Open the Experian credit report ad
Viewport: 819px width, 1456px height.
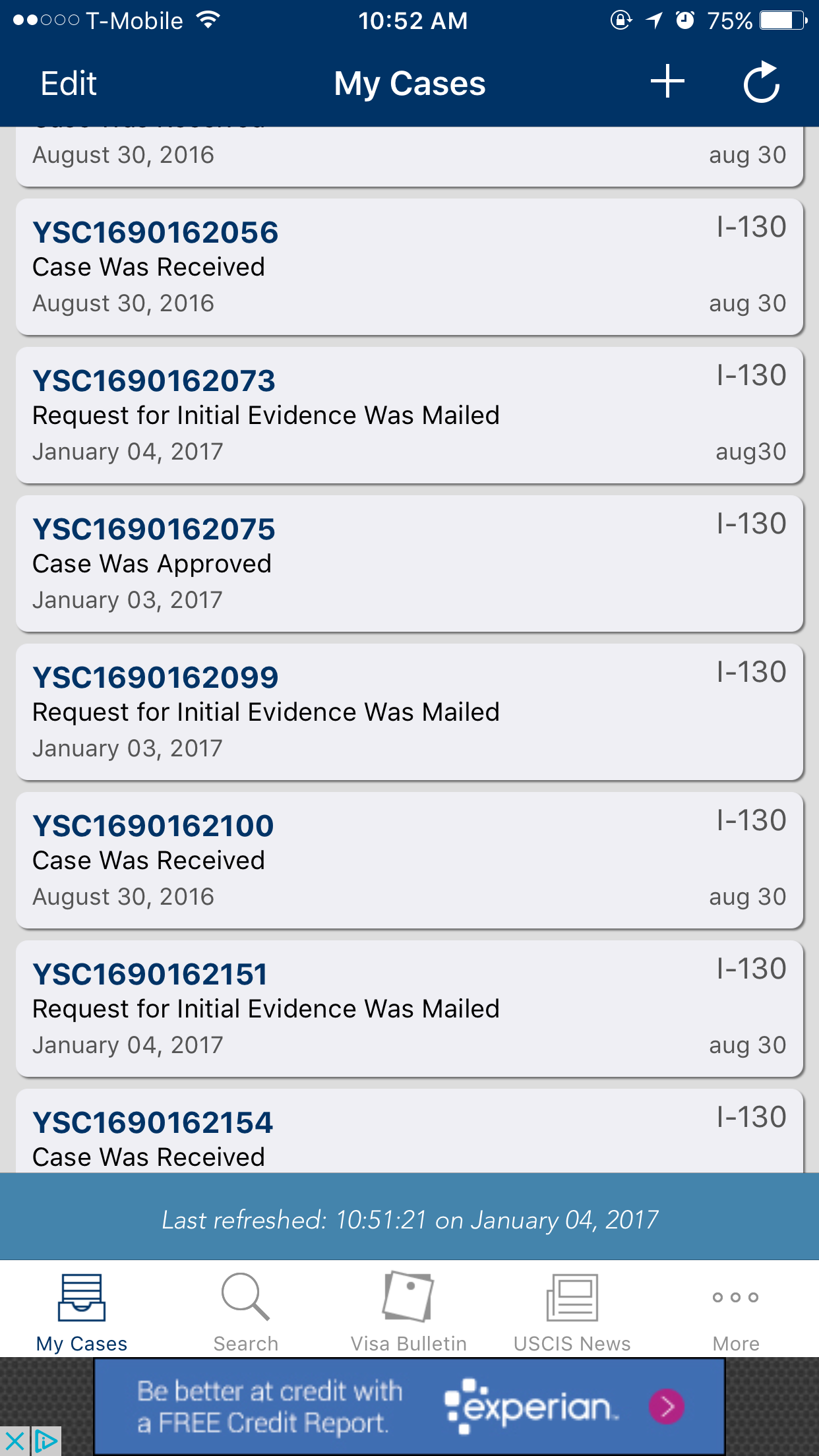pos(409,1407)
